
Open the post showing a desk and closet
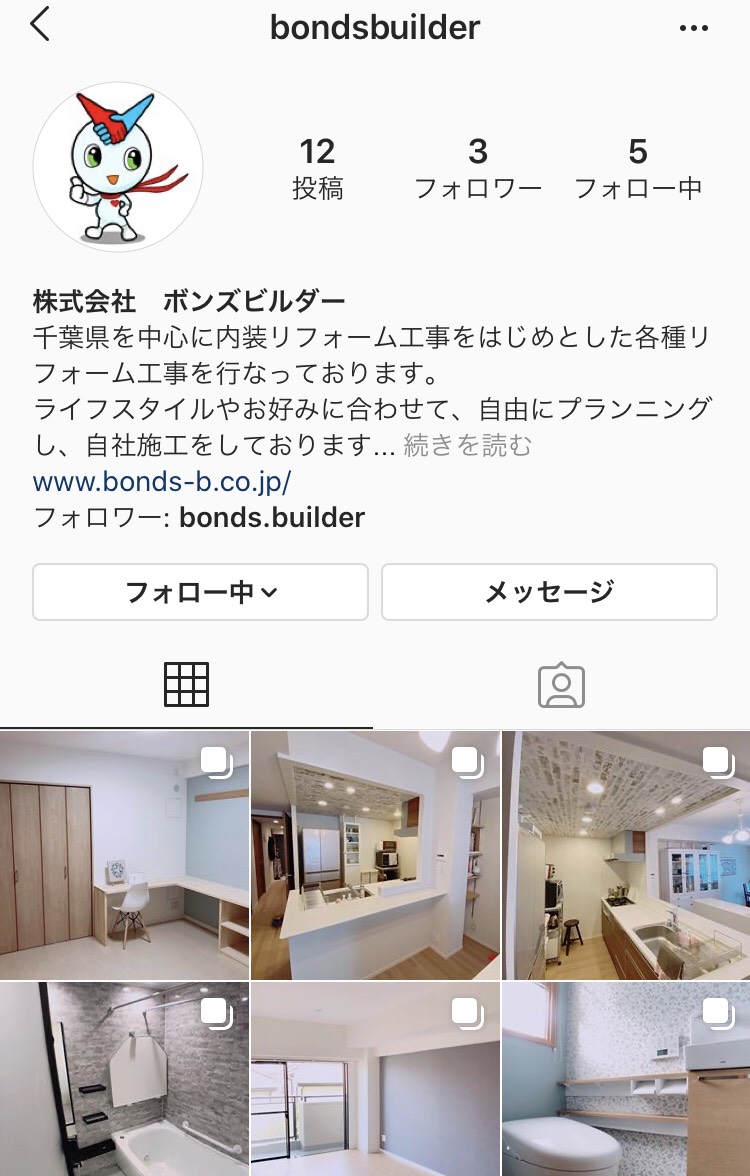[x=124, y=855]
